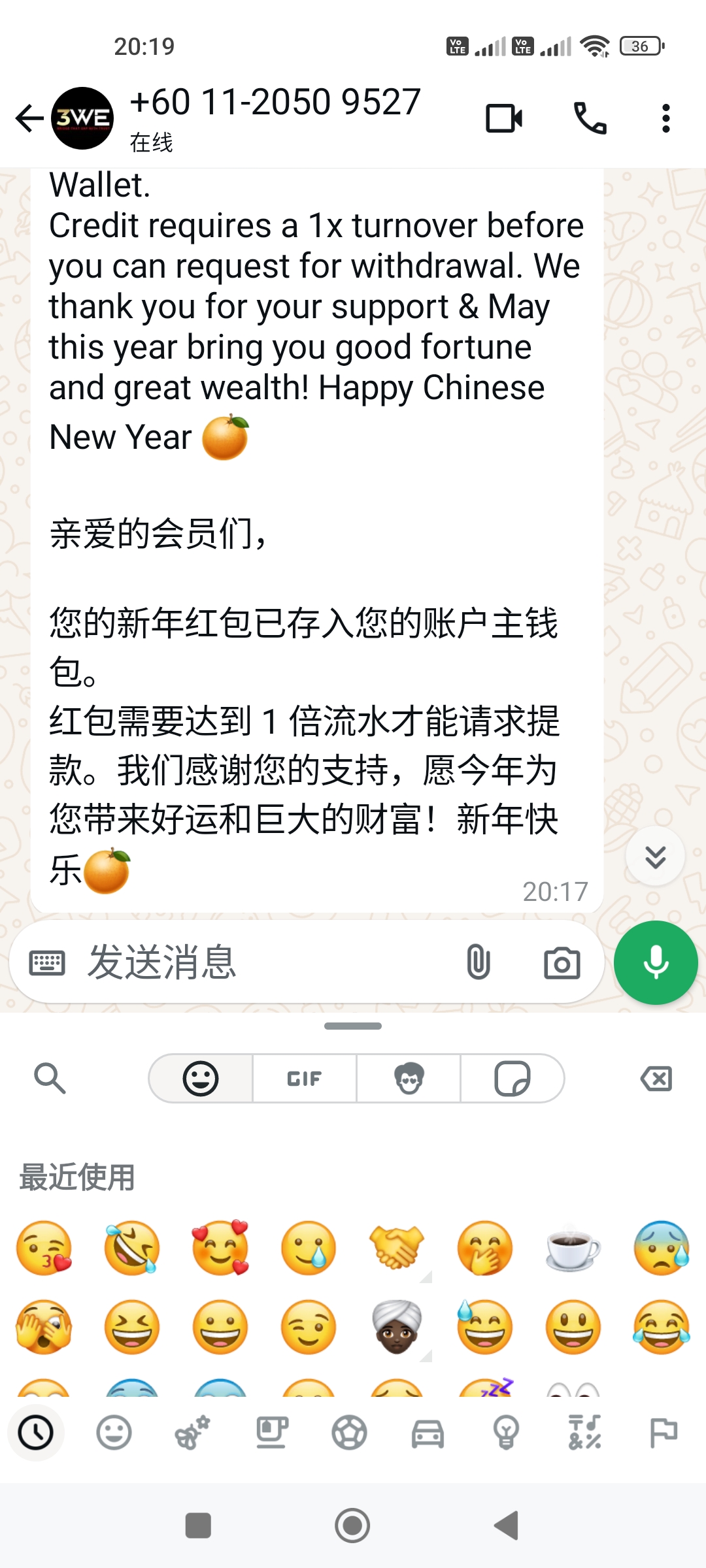This screenshot has height=1568, width=706.
Task: Tap the emoji panel backspace key
Action: (656, 1078)
